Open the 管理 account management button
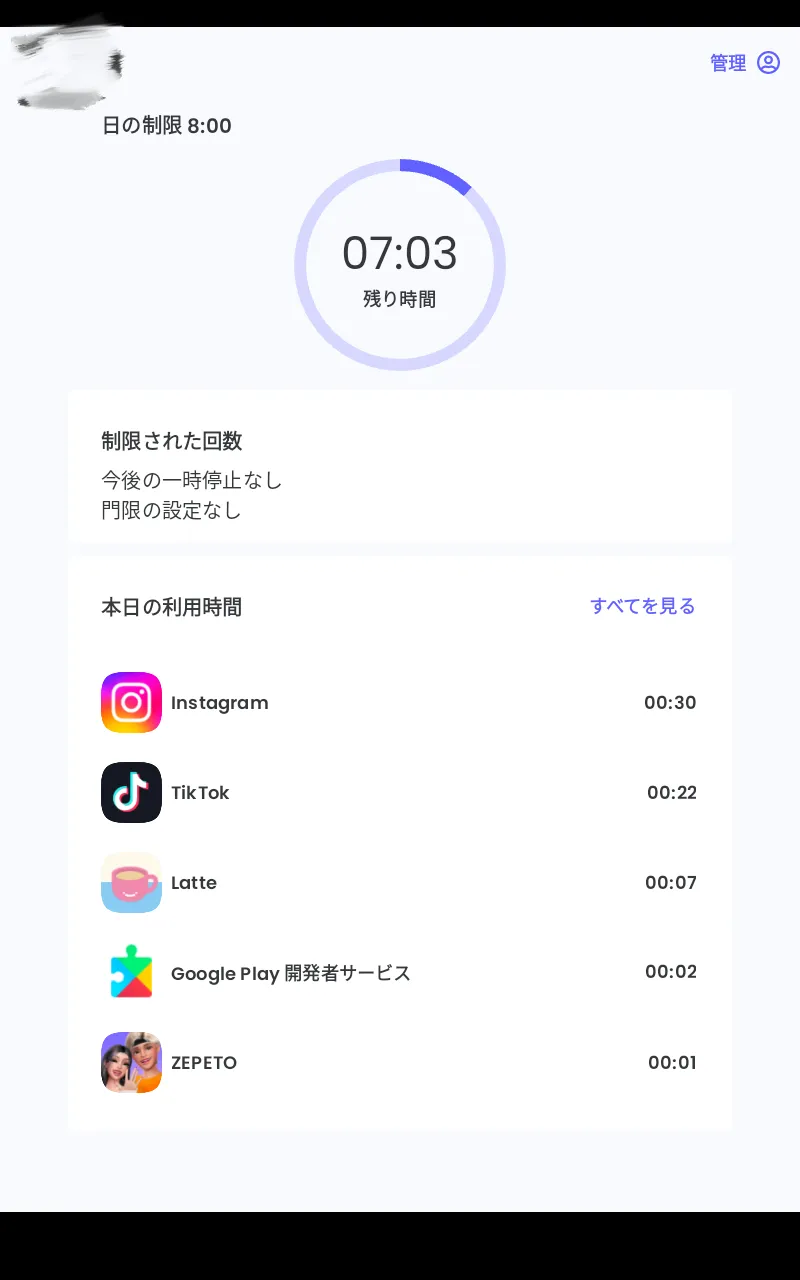Viewport: 800px width, 1280px height. coord(744,63)
